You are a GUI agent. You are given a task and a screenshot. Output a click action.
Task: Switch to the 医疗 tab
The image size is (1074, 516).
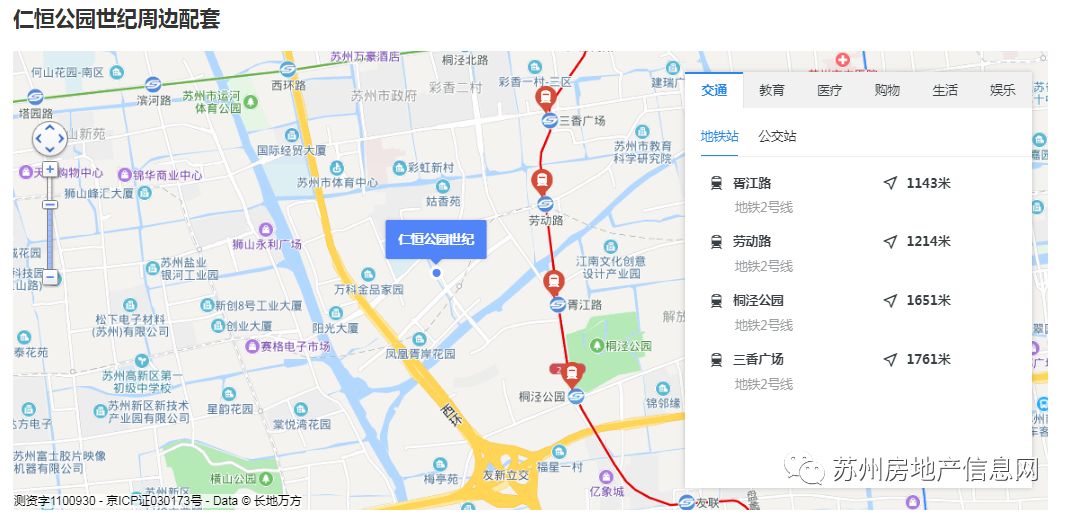click(x=829, y=90)
